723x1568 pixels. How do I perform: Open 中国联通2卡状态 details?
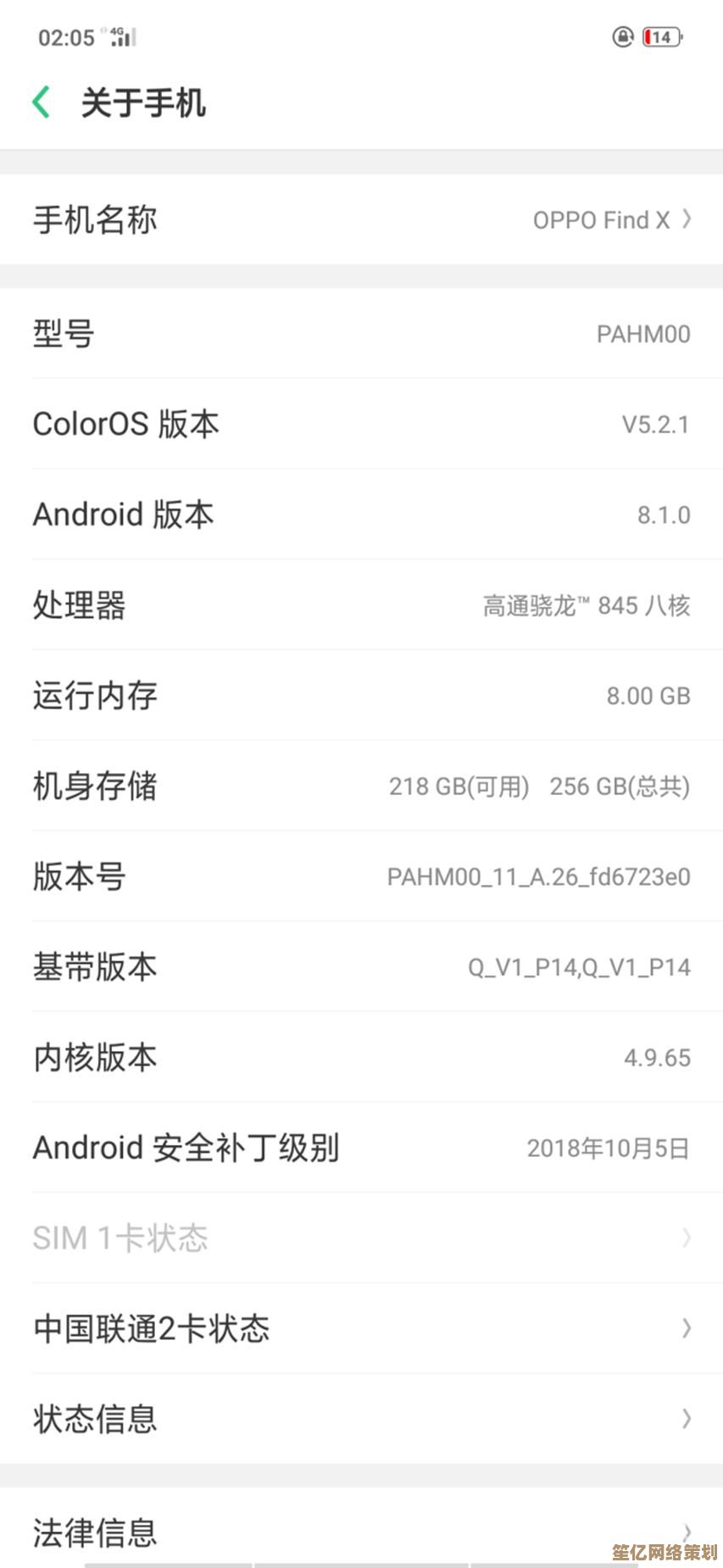(361, 1328)
